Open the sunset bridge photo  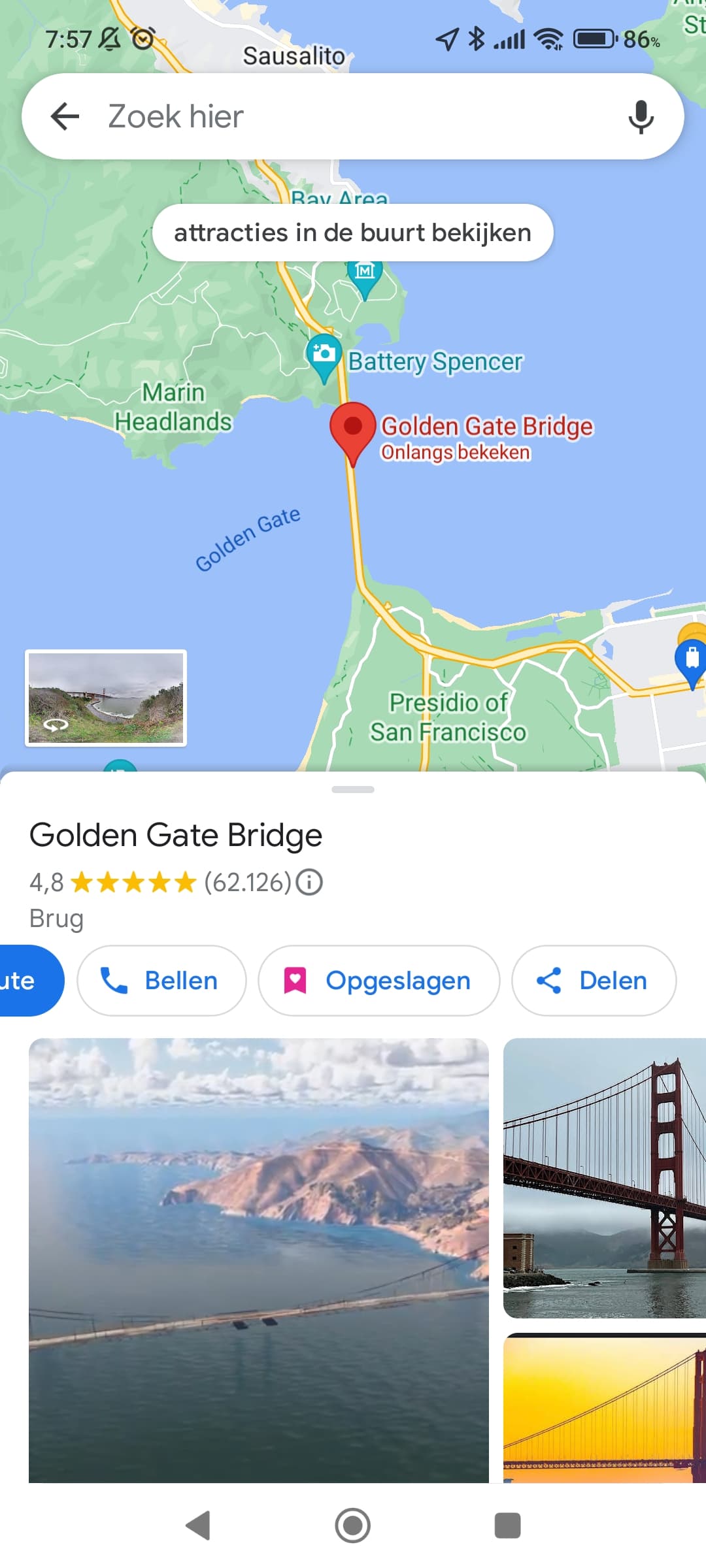point(605,1408)
